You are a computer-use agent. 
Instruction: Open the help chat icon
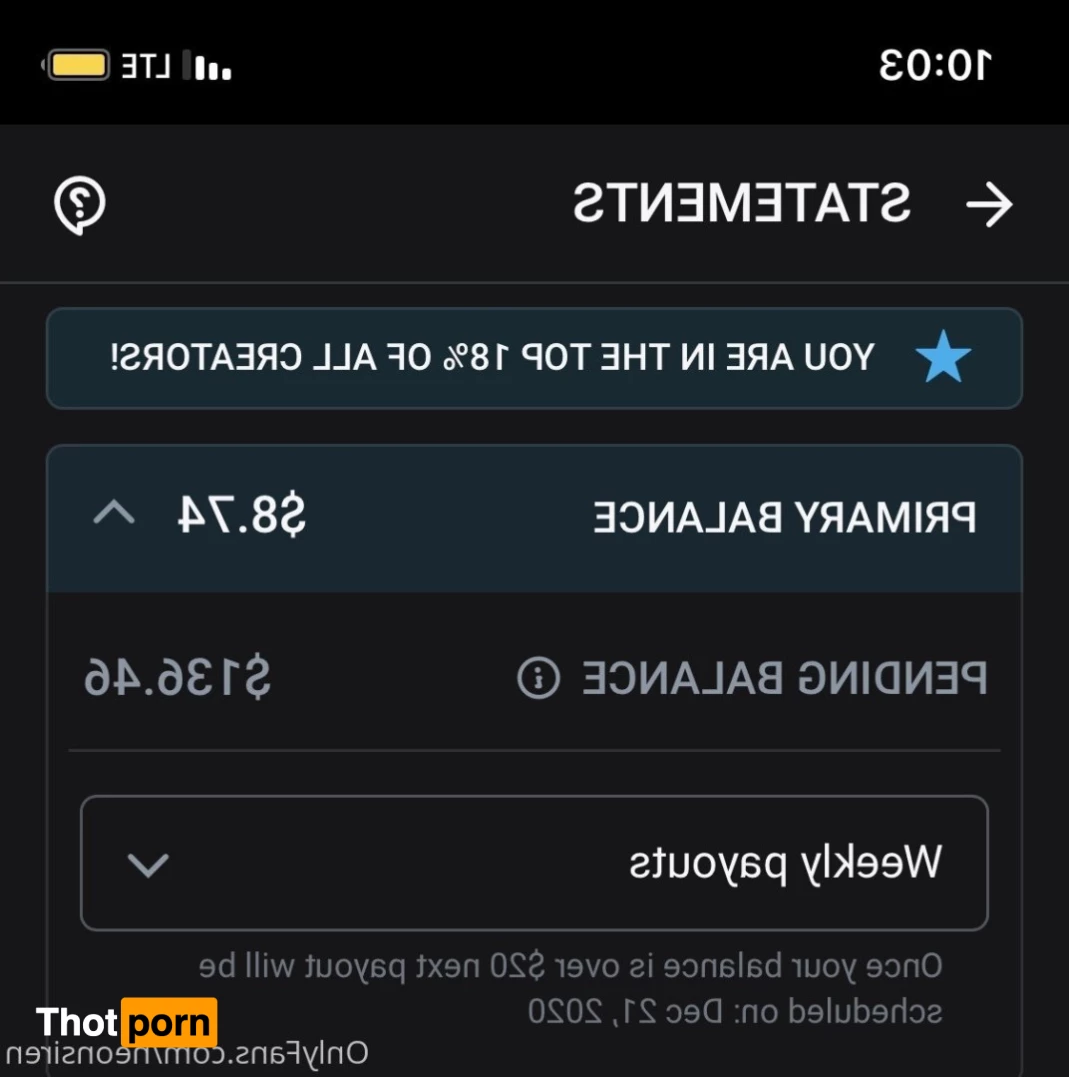click(80, 205)
